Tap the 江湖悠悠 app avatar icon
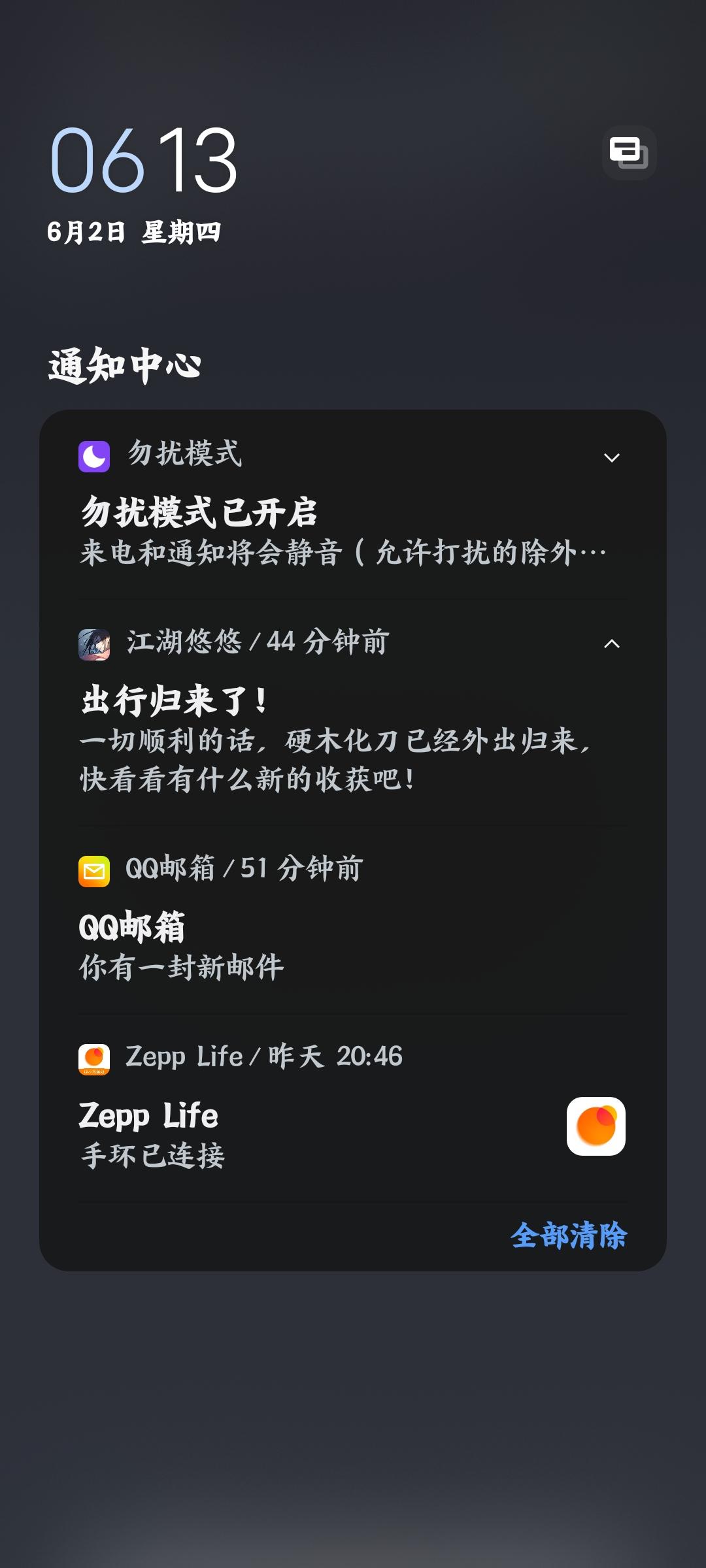 point(95,644)
